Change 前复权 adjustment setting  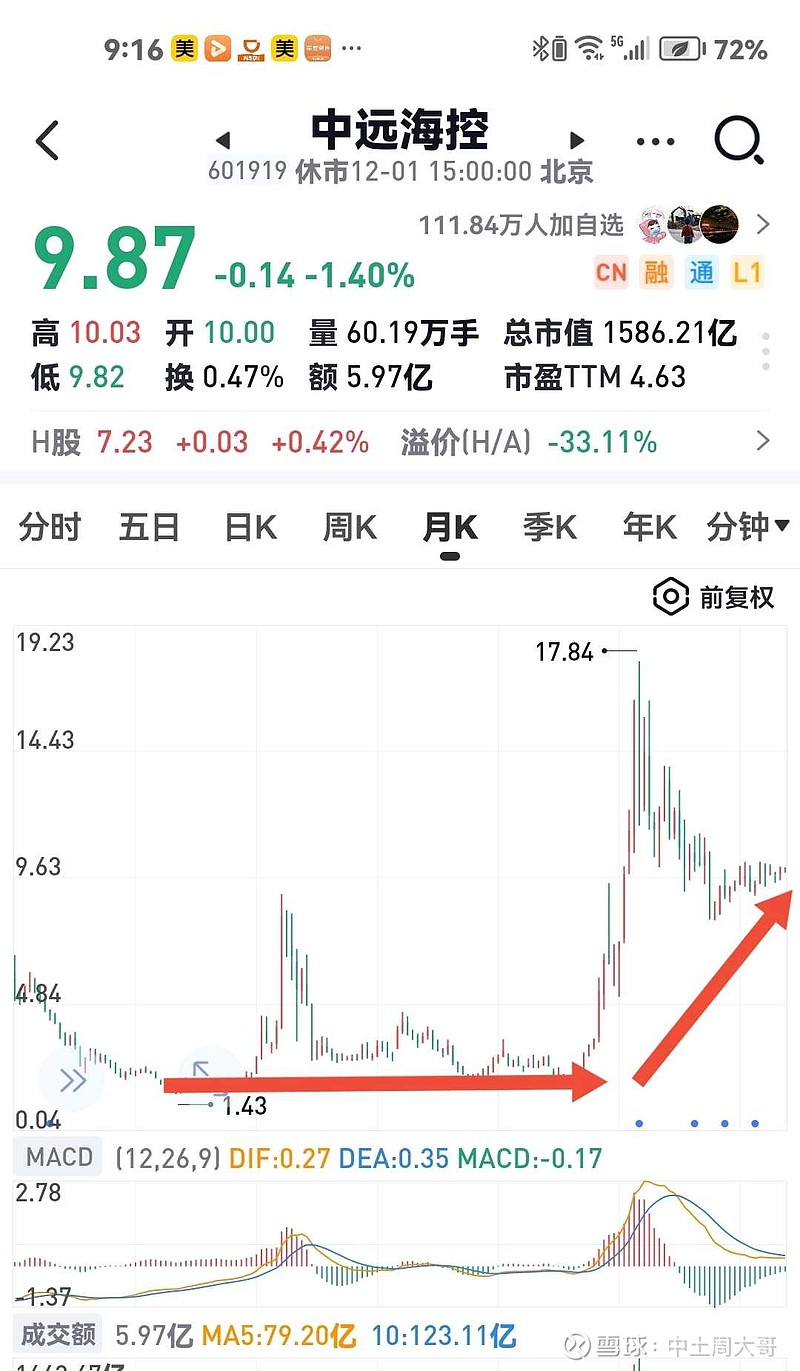click(714, 598)
